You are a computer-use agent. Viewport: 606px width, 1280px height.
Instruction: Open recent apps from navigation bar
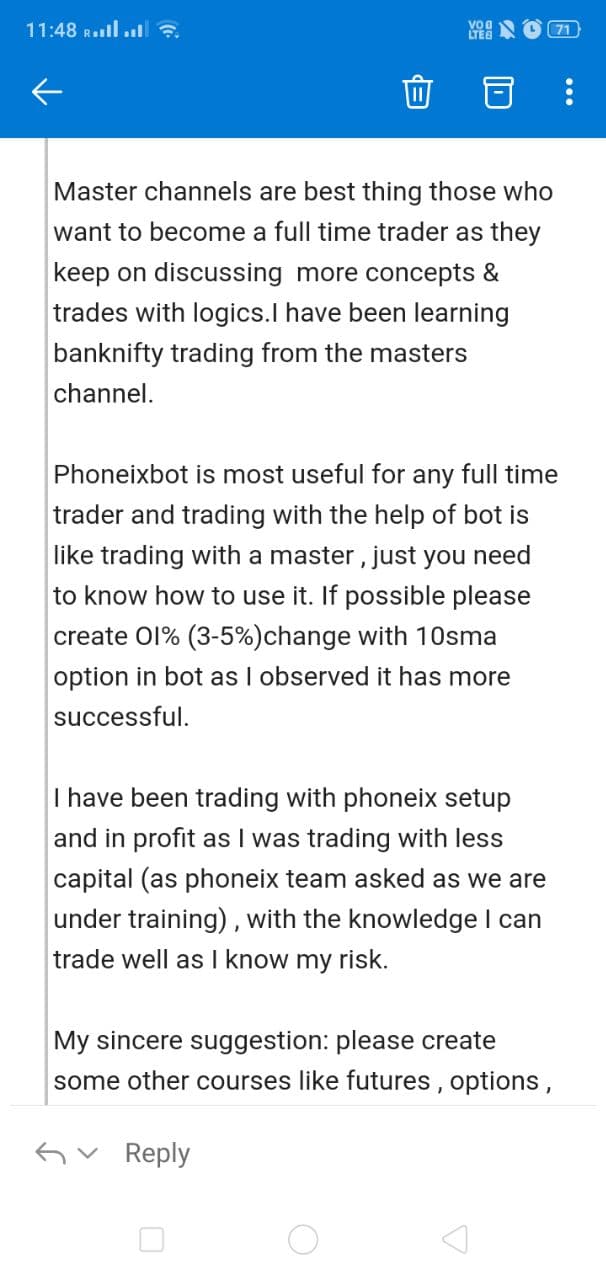click(151, 1240)
